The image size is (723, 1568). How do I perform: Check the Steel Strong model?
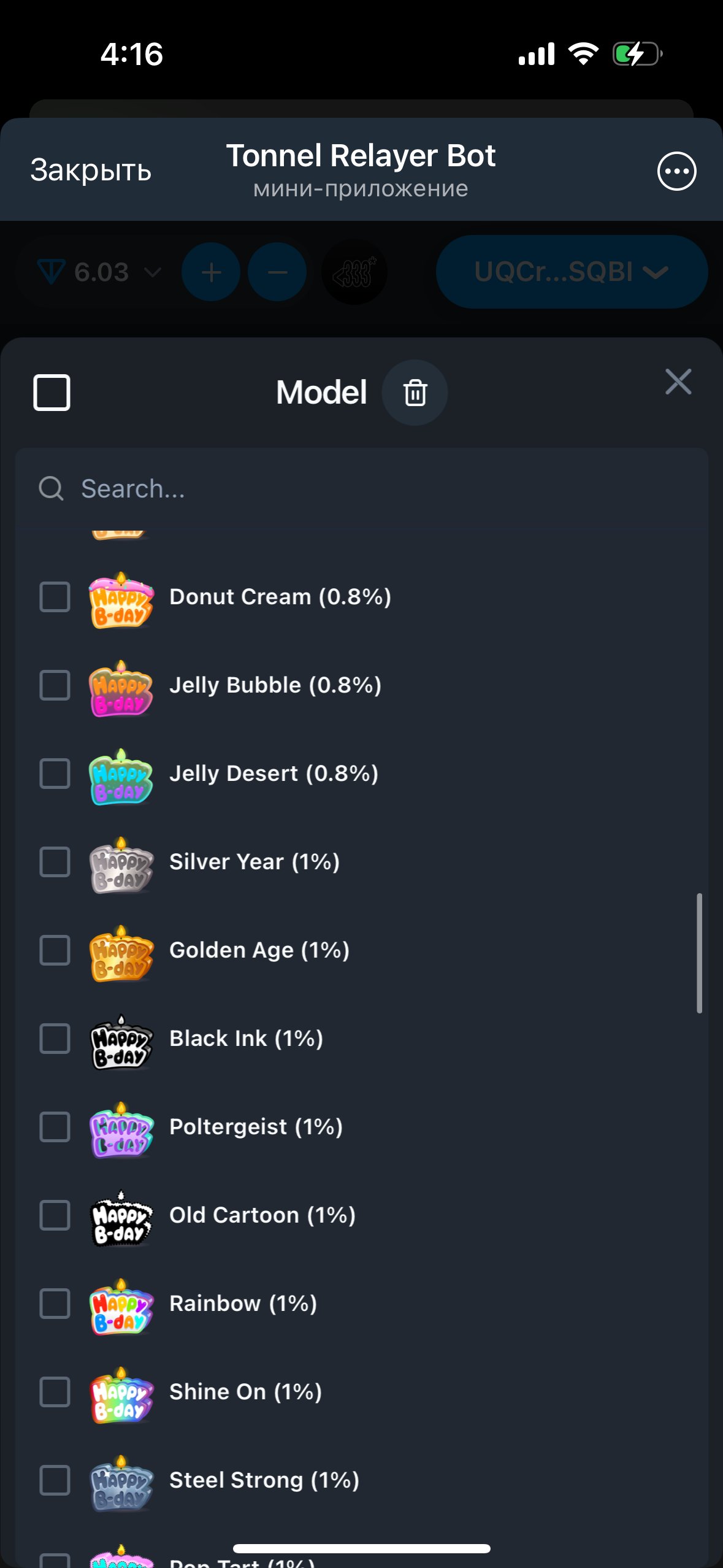coord(55,1480)
